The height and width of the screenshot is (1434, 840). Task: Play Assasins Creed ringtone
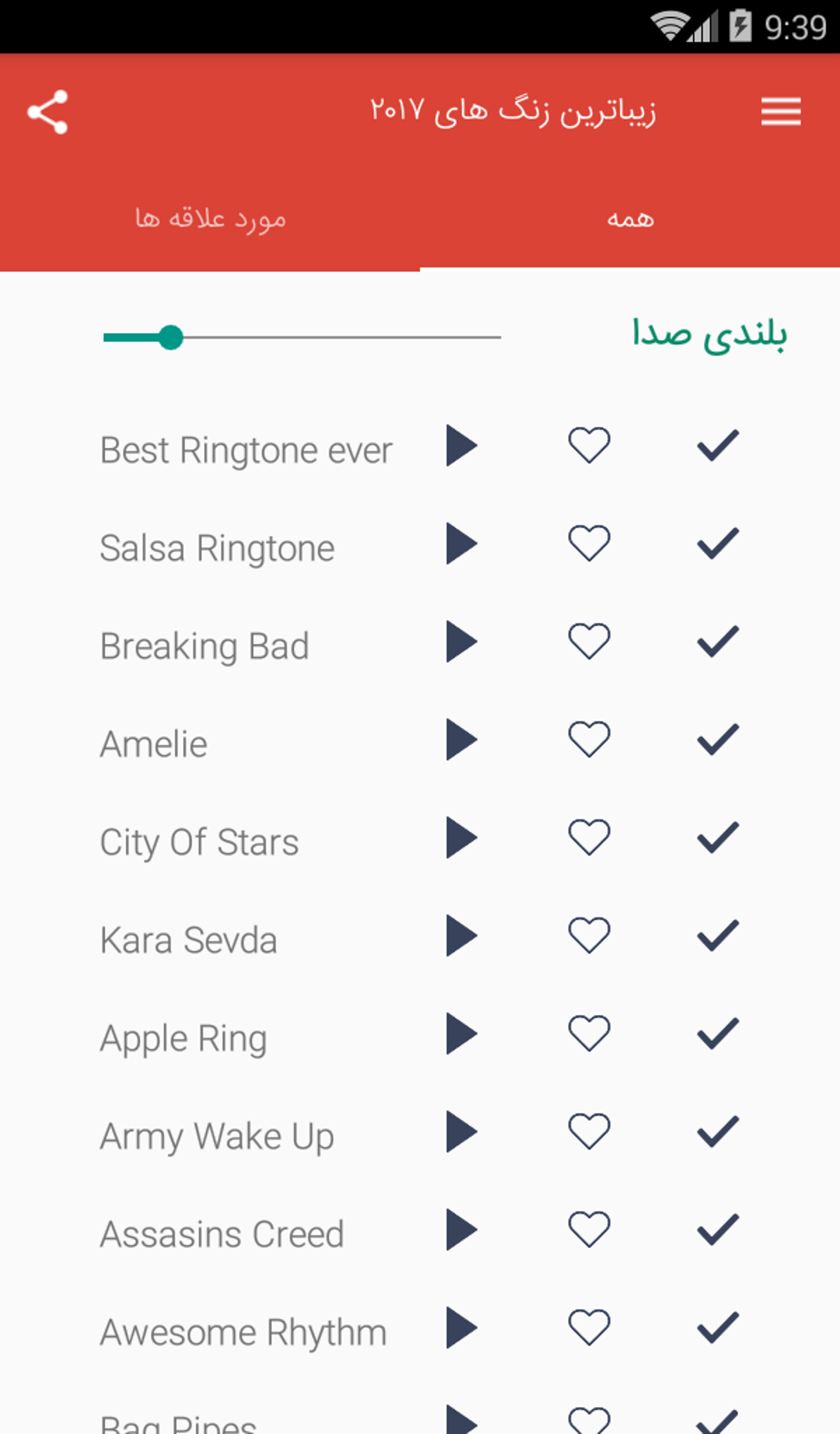click(x=461, y=1230)
